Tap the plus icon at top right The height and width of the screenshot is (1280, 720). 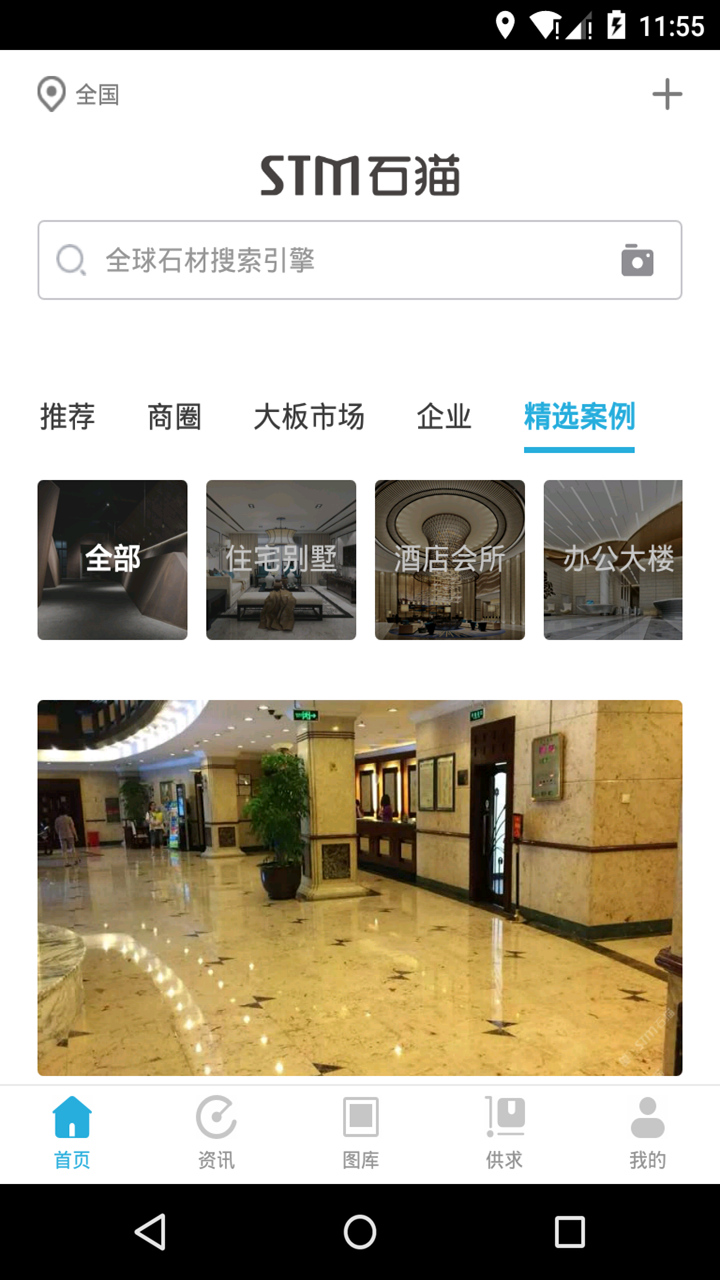pos(667,94)
